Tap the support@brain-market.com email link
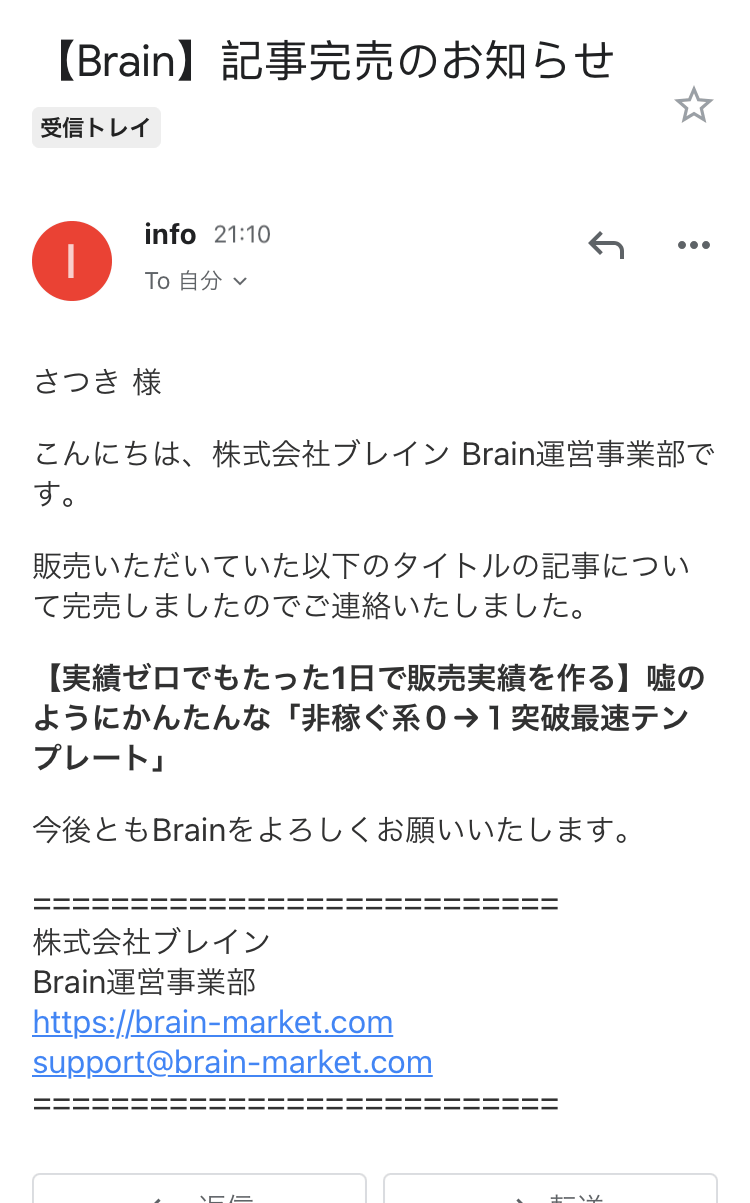Viewport: 750px width, 1203px height. (x=233, y=1062)
